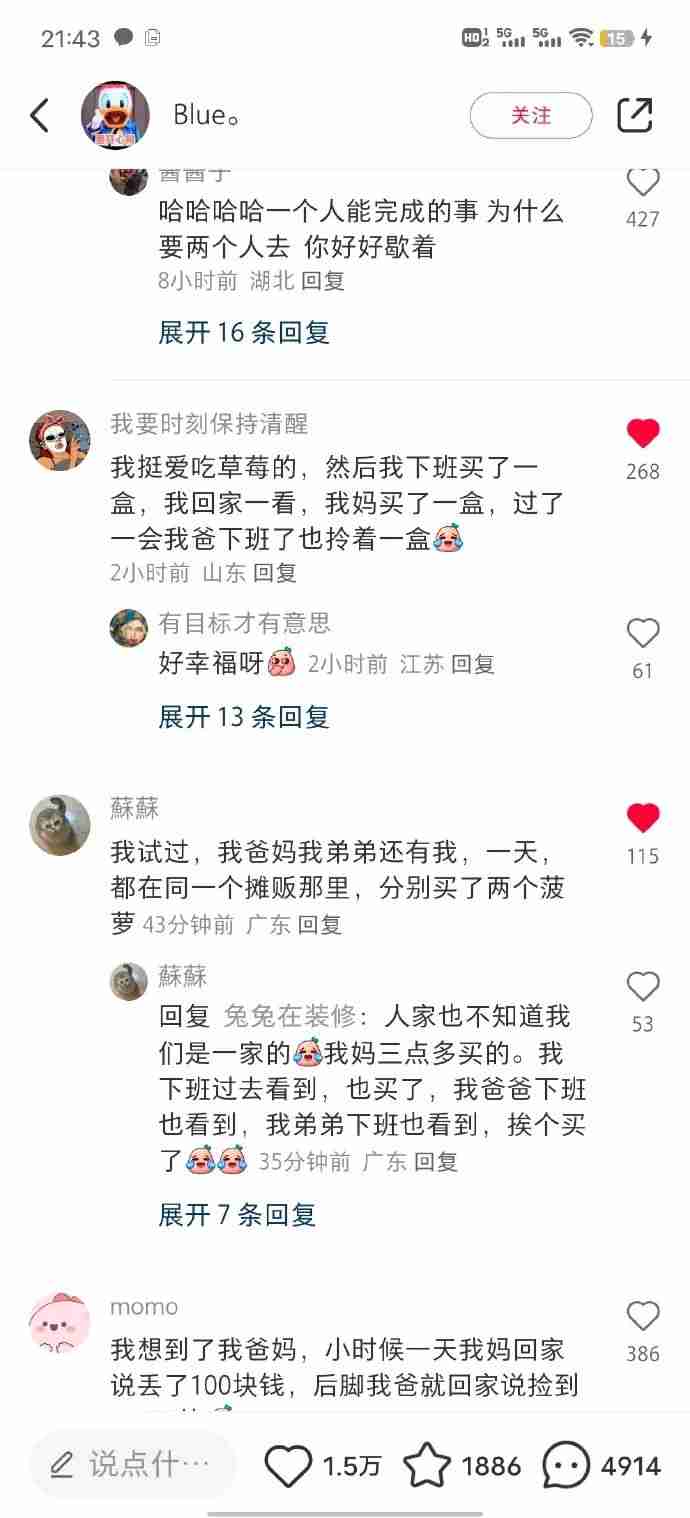Like the comment with 427 likes
The width and height of the screenshot is (690, 1518).
(x=642, y=183)
